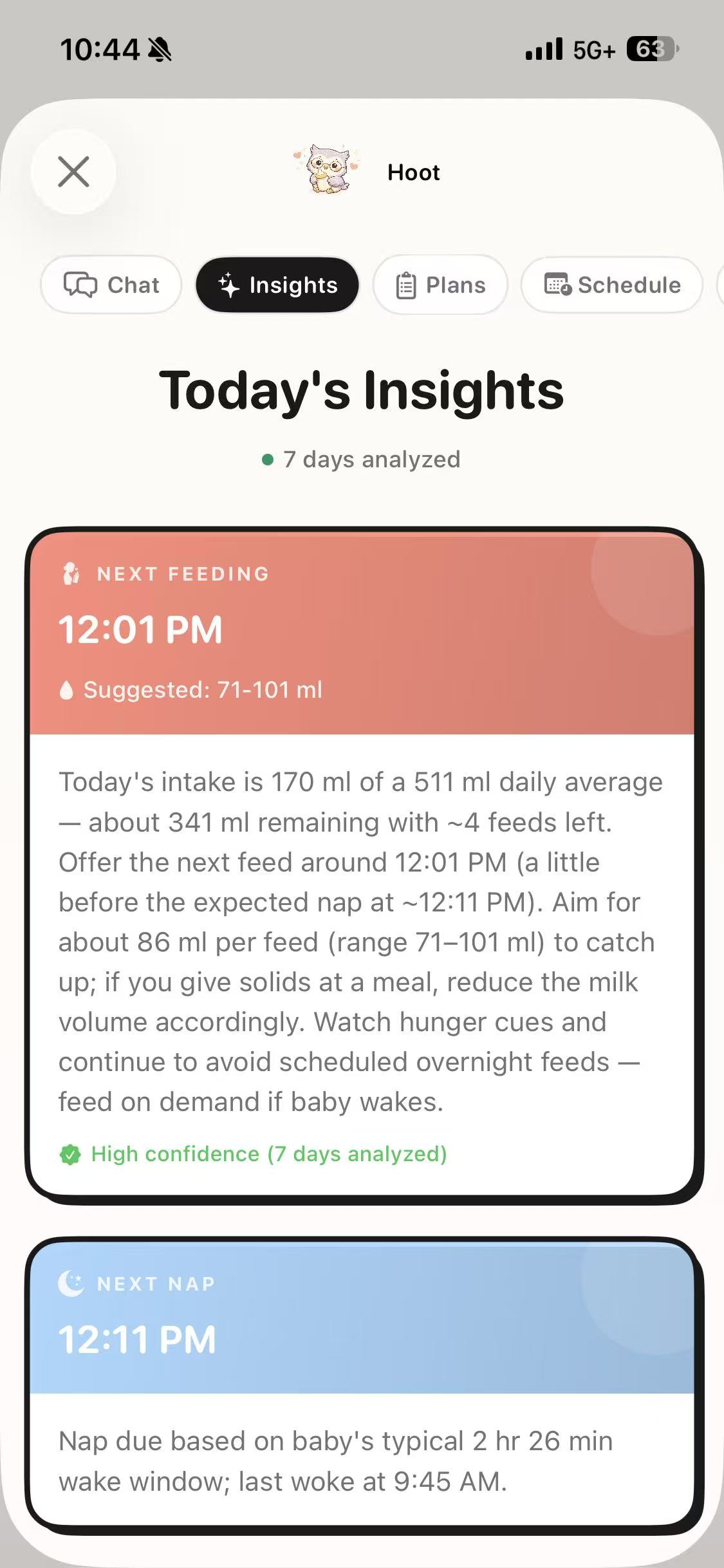Click the green verified badge near High confidence
This screenshot has width=724, height=1568.
point(69,1153)
